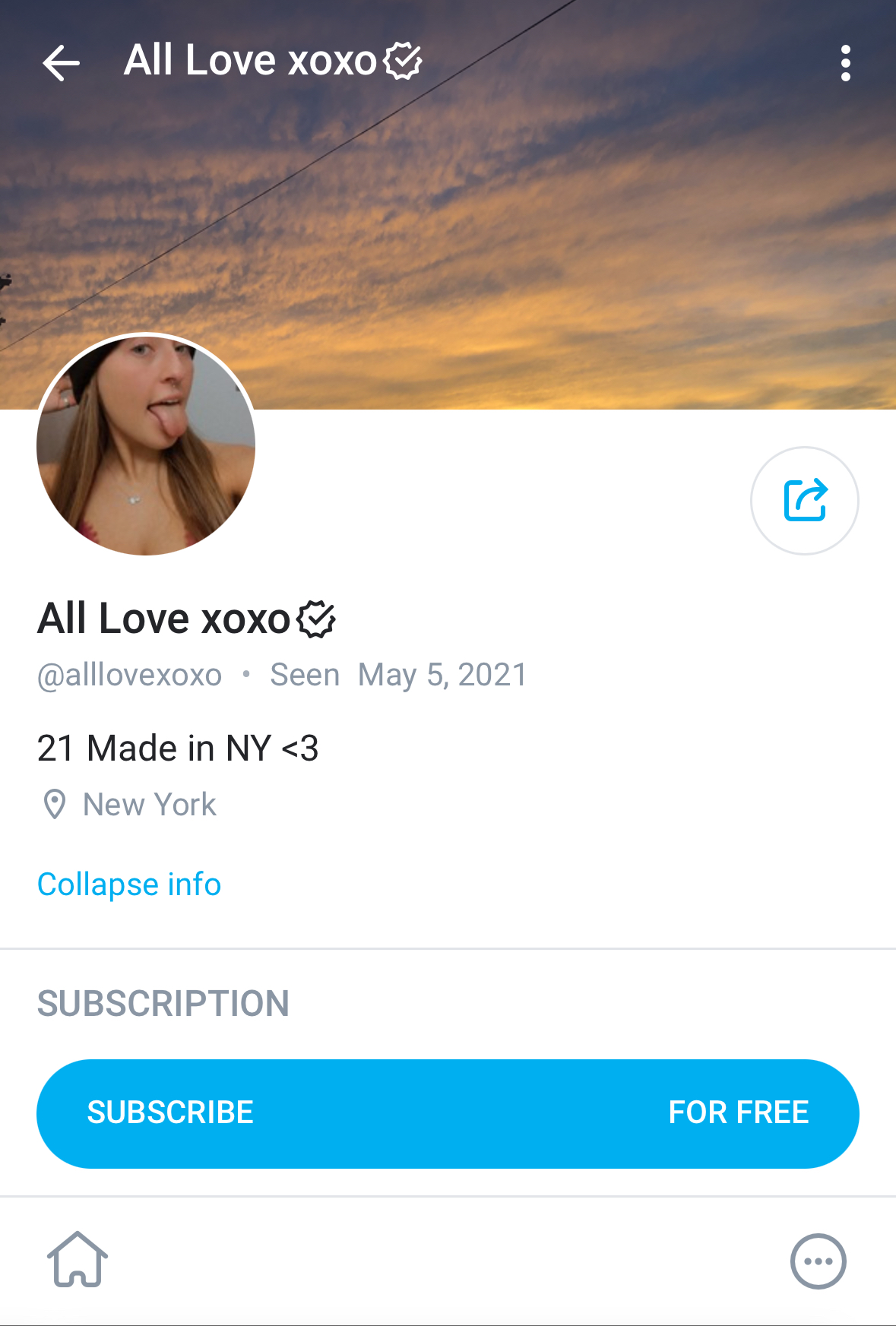Go back using the top arrow
The width and height of the screenshot is (896, 1326).
point(62,62)
